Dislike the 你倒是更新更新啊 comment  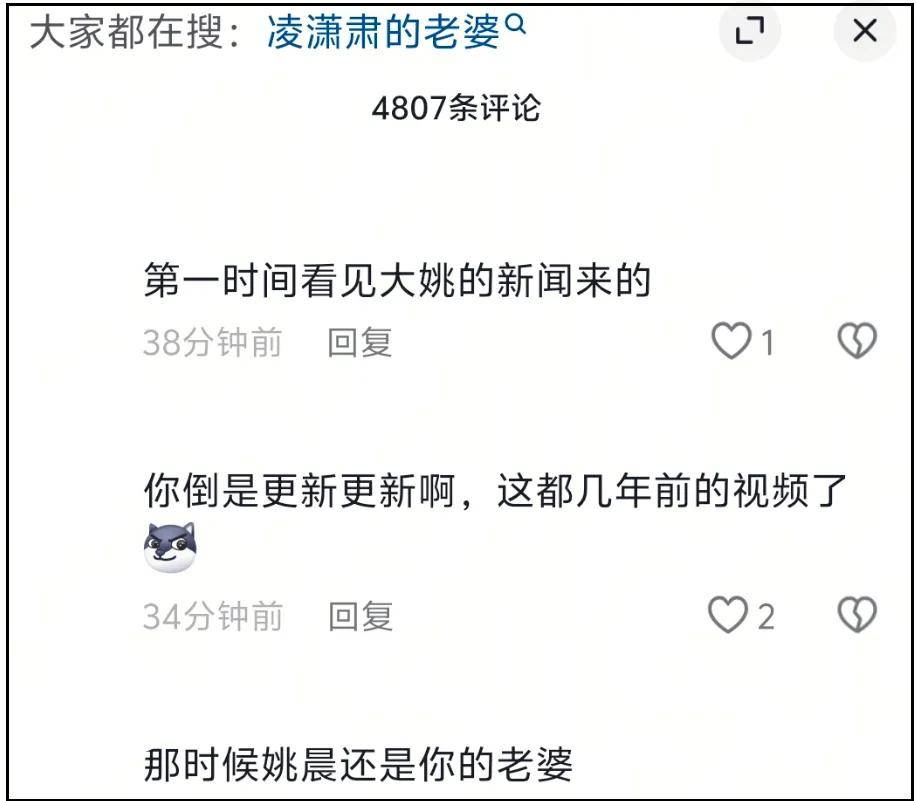point(857,616)
